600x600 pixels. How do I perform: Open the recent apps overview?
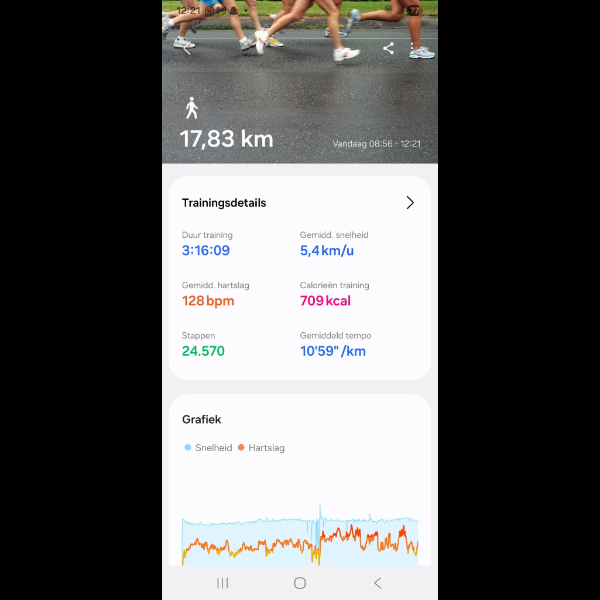tap(223, 583)
